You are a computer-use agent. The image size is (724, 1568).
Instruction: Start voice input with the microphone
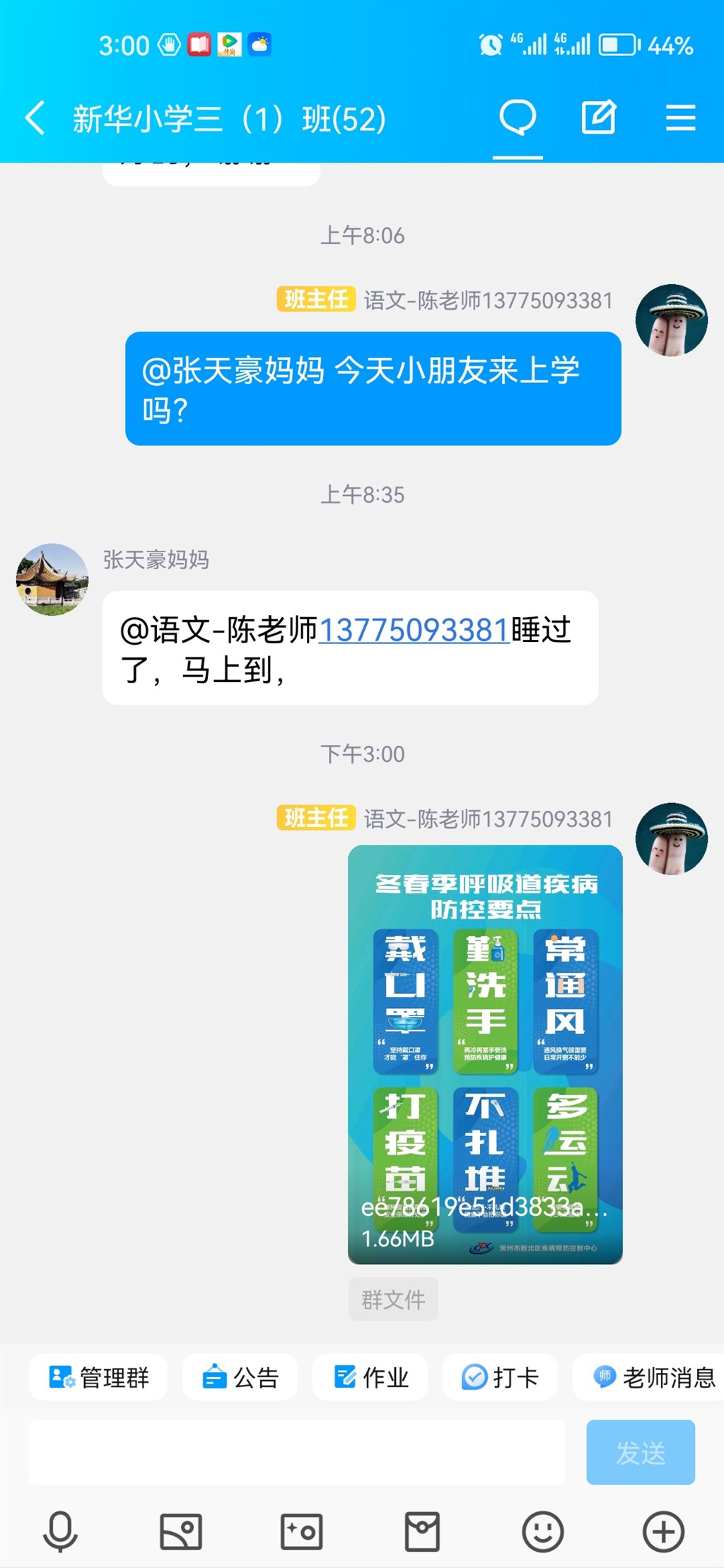coord(60,1531)
